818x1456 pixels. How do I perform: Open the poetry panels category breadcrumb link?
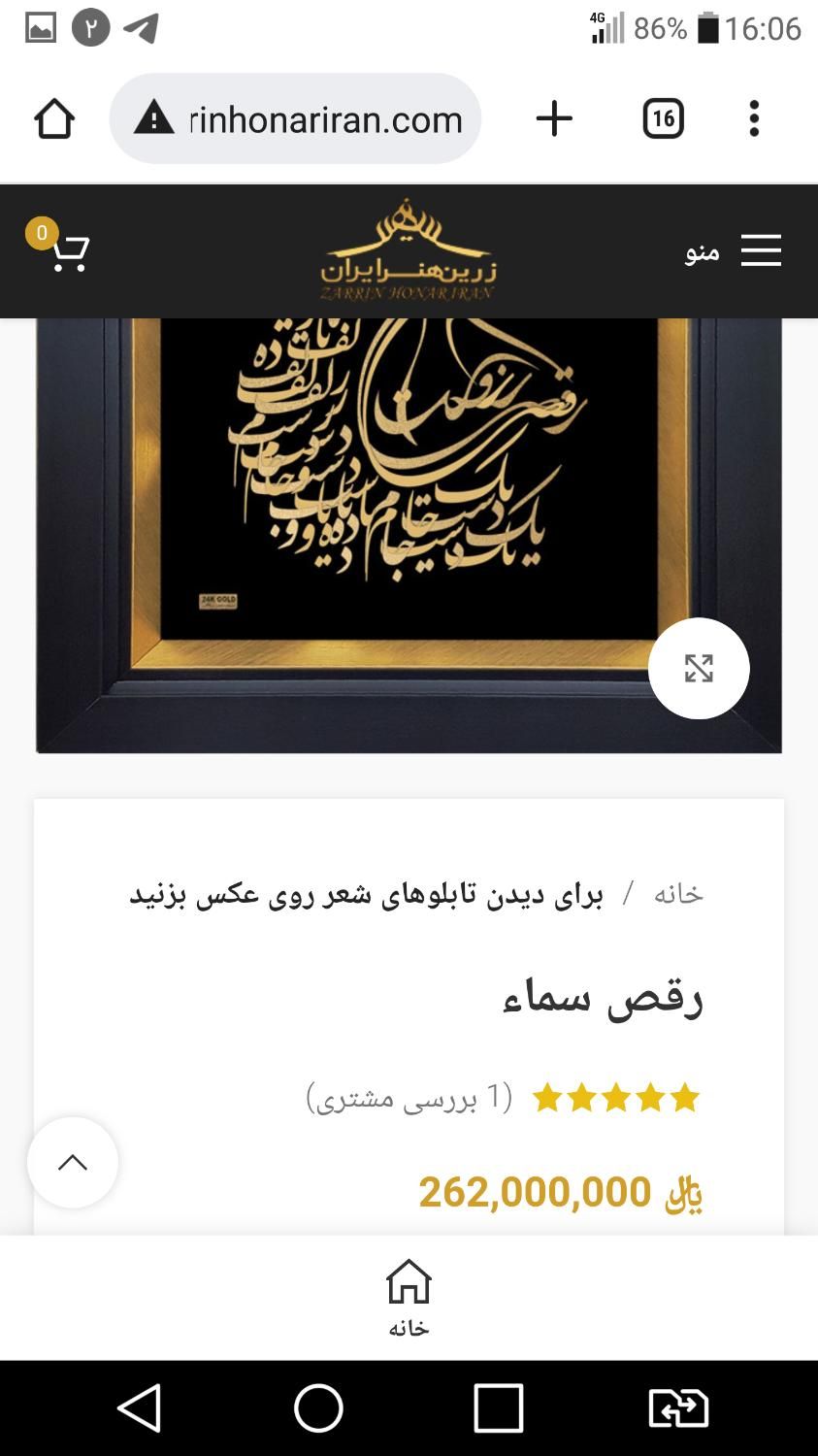(366, 894)
